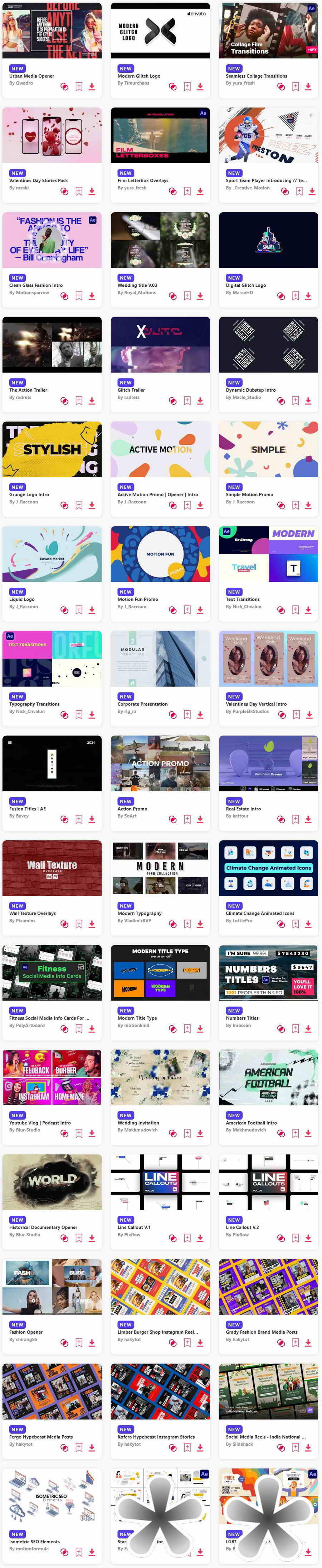Bookmark the Digital Glitch Logo item
The height and width of the screenshot is (1568, 322).
coord(295,296)
